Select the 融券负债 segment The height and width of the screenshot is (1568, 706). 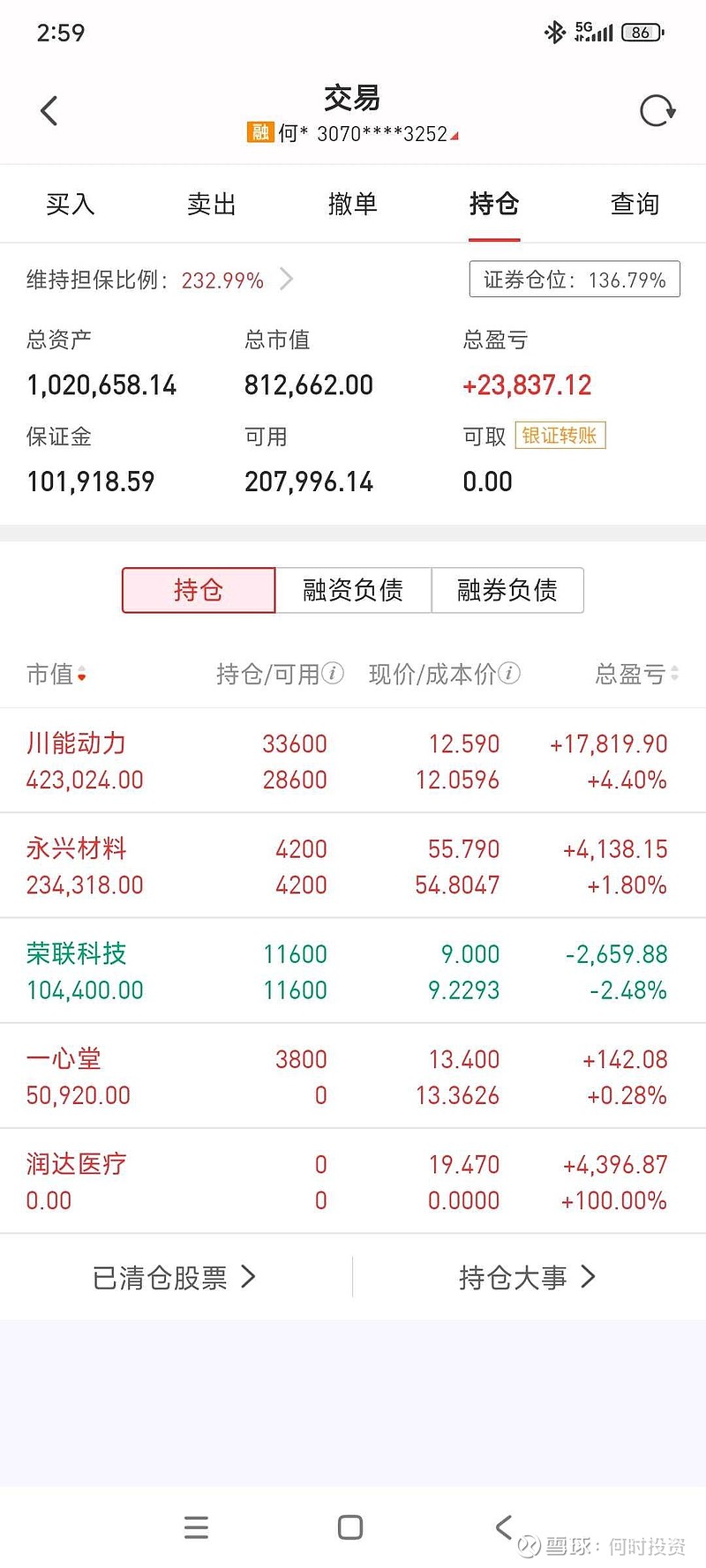coord(507,590)
